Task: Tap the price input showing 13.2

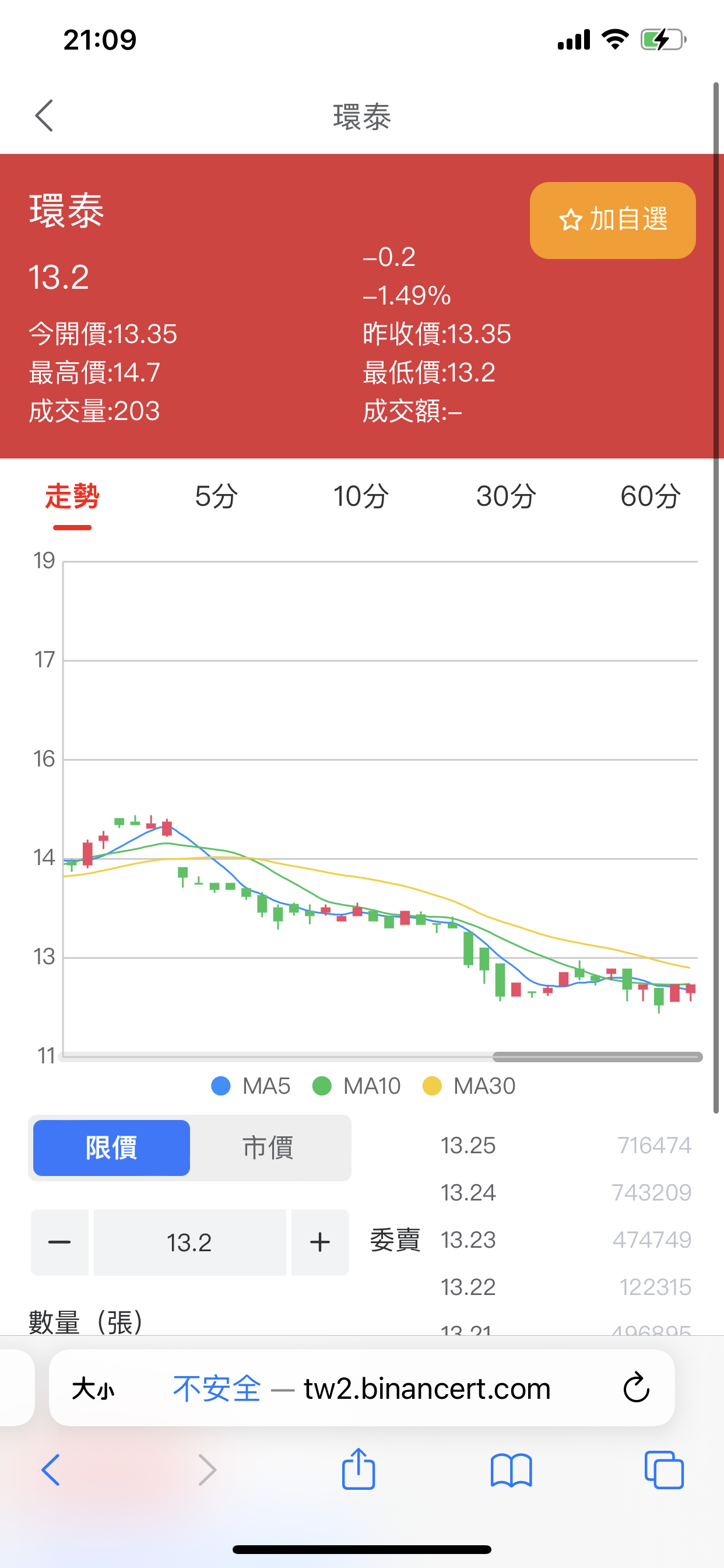Action: click(191, 1242)
